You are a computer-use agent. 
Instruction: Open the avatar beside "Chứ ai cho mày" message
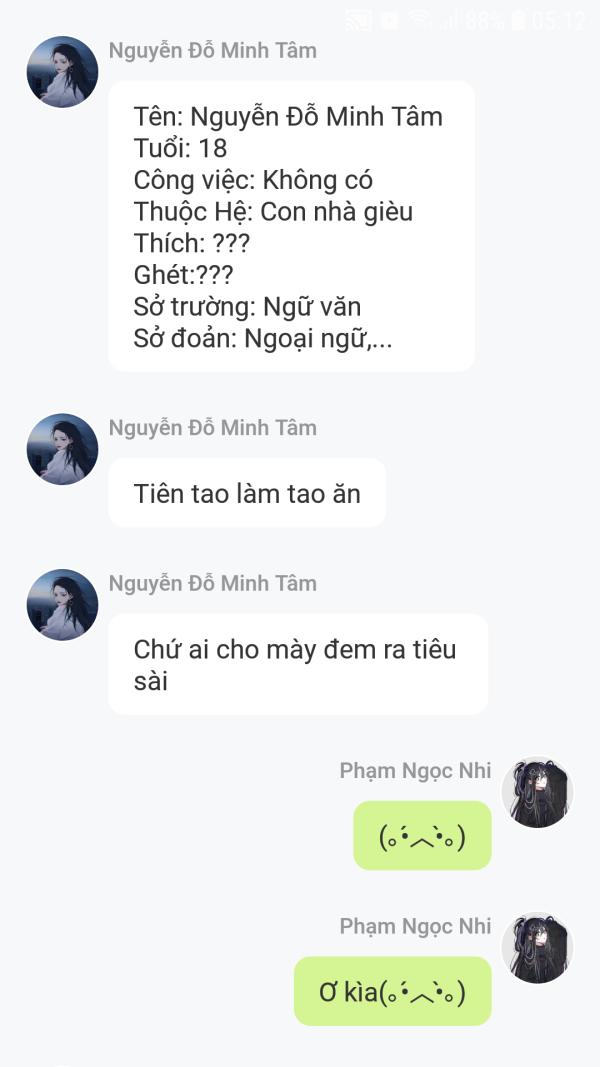(x=62, y=605)
